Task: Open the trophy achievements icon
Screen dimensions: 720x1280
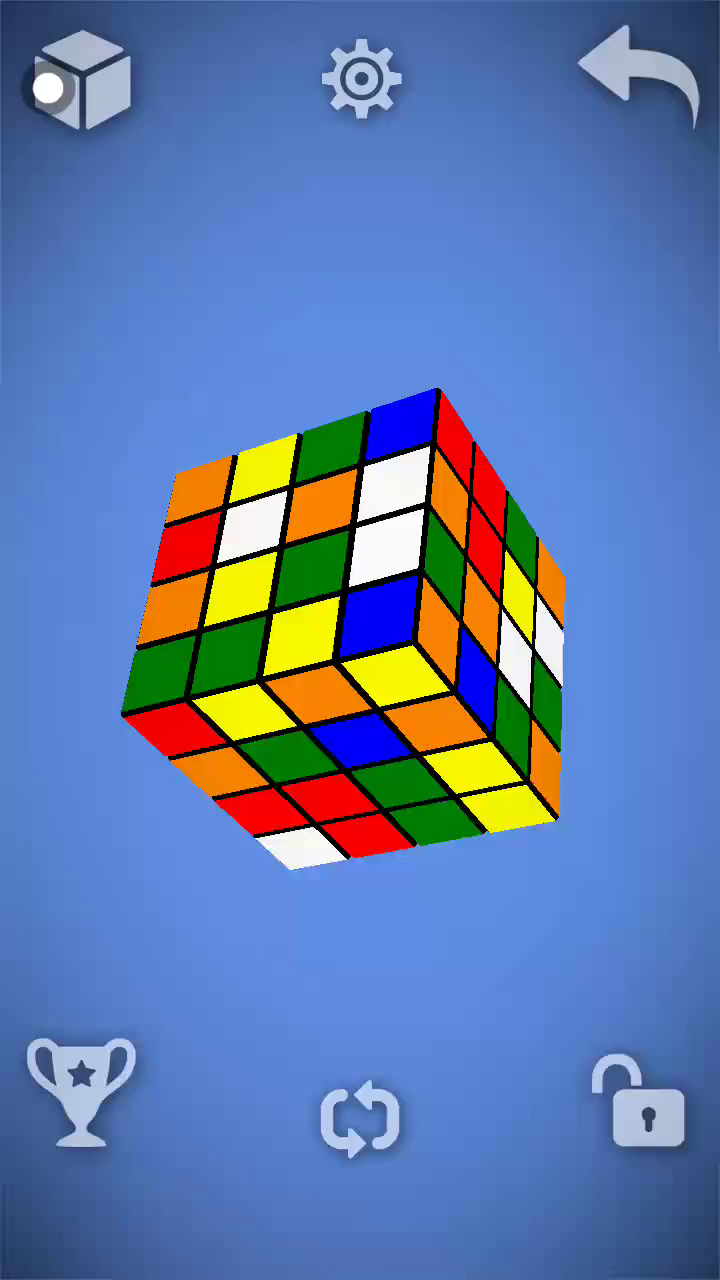Action: click(x=81, y=1091)
